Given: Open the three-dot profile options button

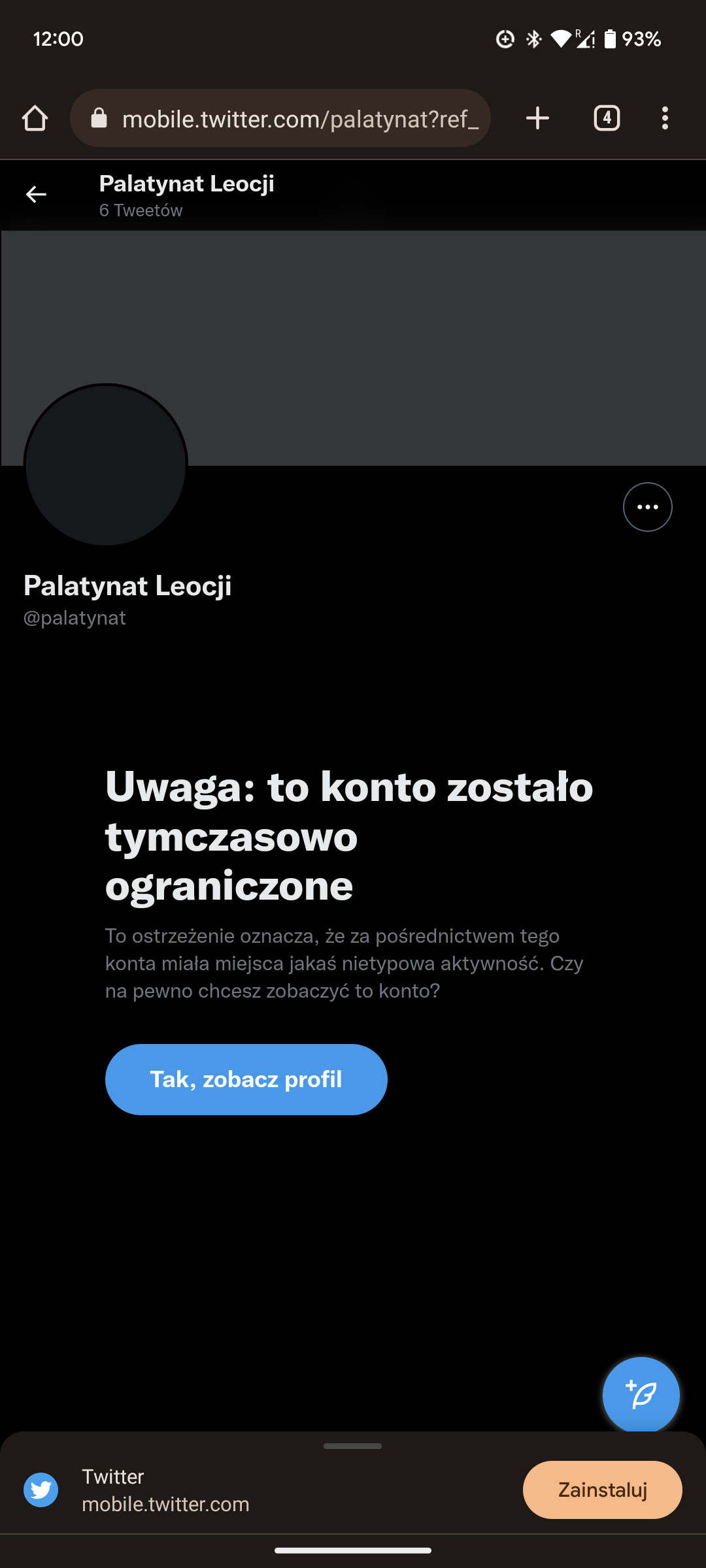Looking at the screenshot, I should pyautogui.click(x=647, y=507).
